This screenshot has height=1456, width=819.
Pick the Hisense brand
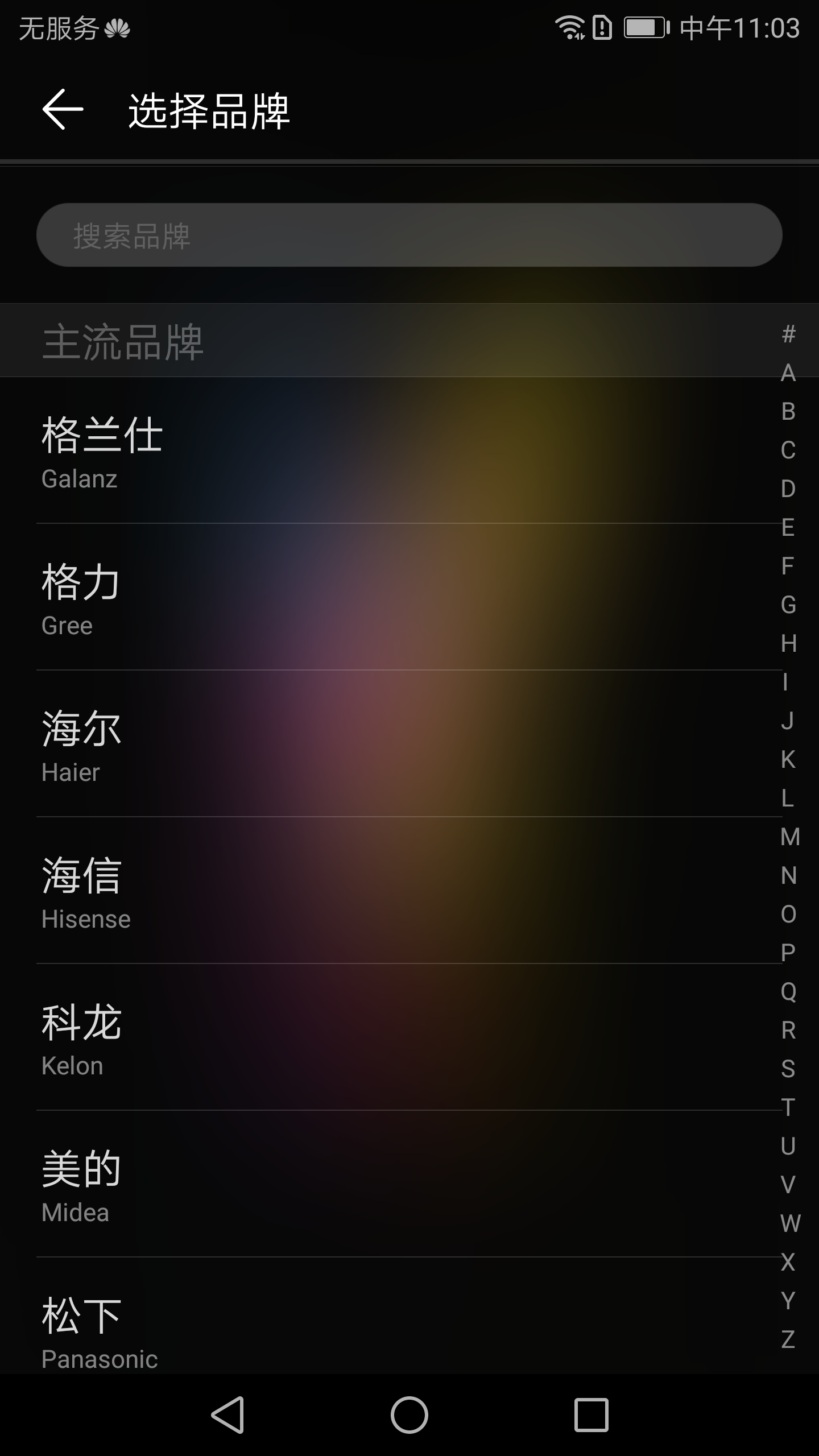tap(409, 890)
